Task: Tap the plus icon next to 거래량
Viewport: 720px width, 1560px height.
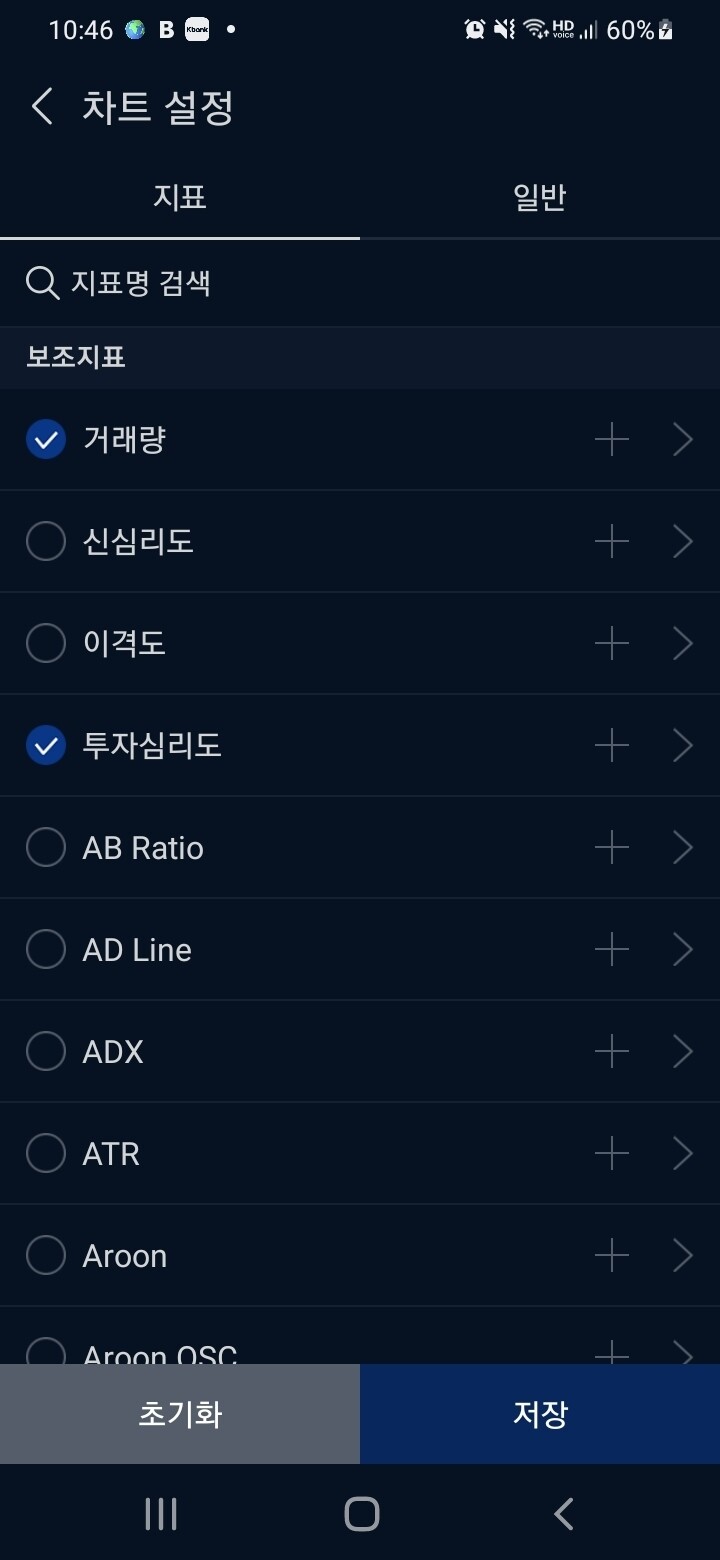Action: [610, 438]
